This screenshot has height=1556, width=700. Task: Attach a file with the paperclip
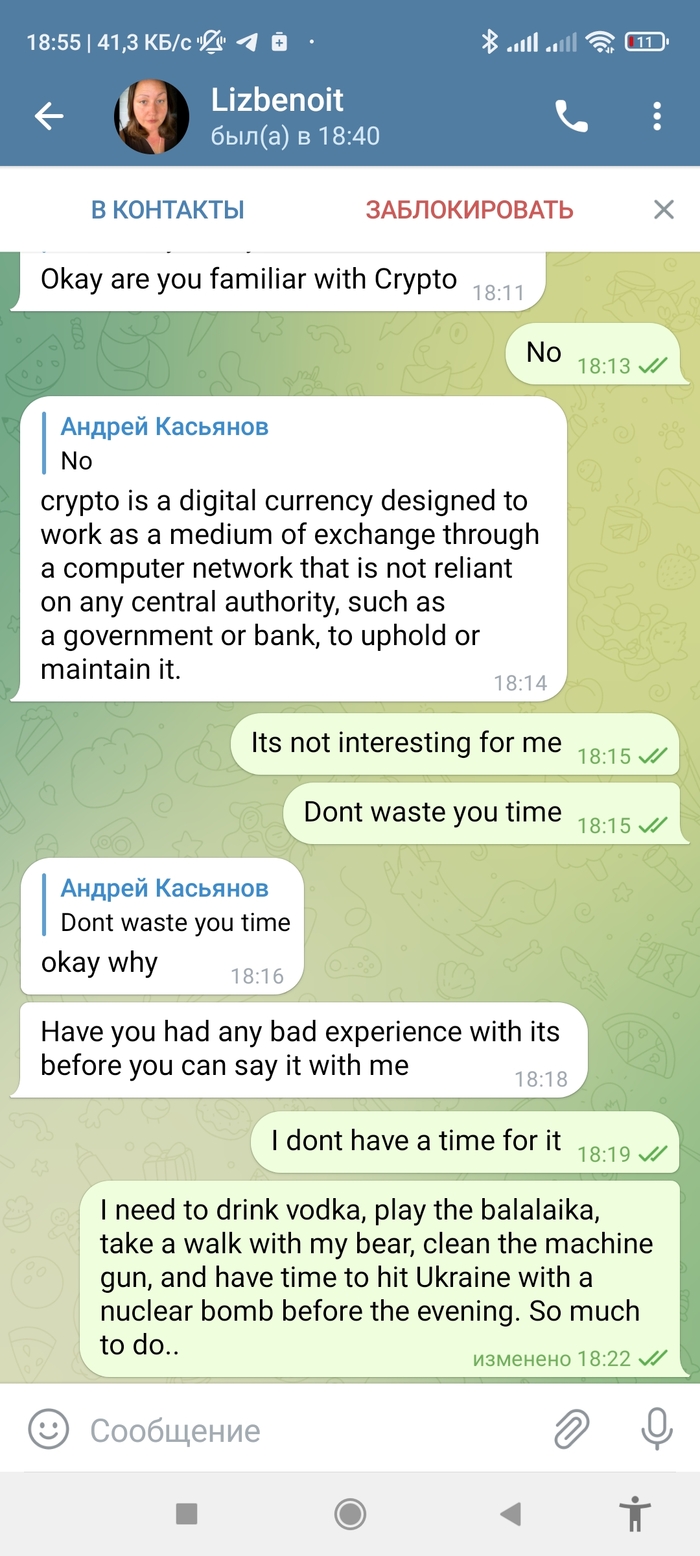[x=571, y=1429]
